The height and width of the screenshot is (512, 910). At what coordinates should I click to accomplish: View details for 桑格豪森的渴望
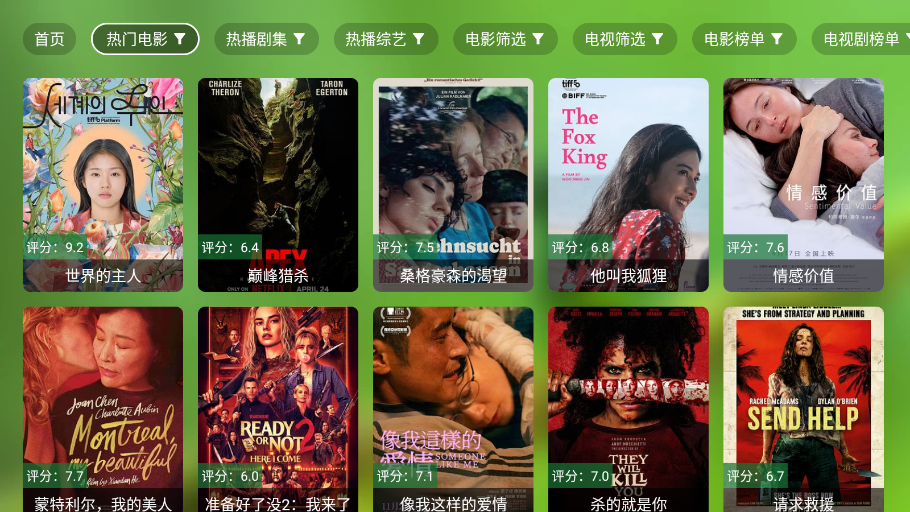(x=453, y=184)
